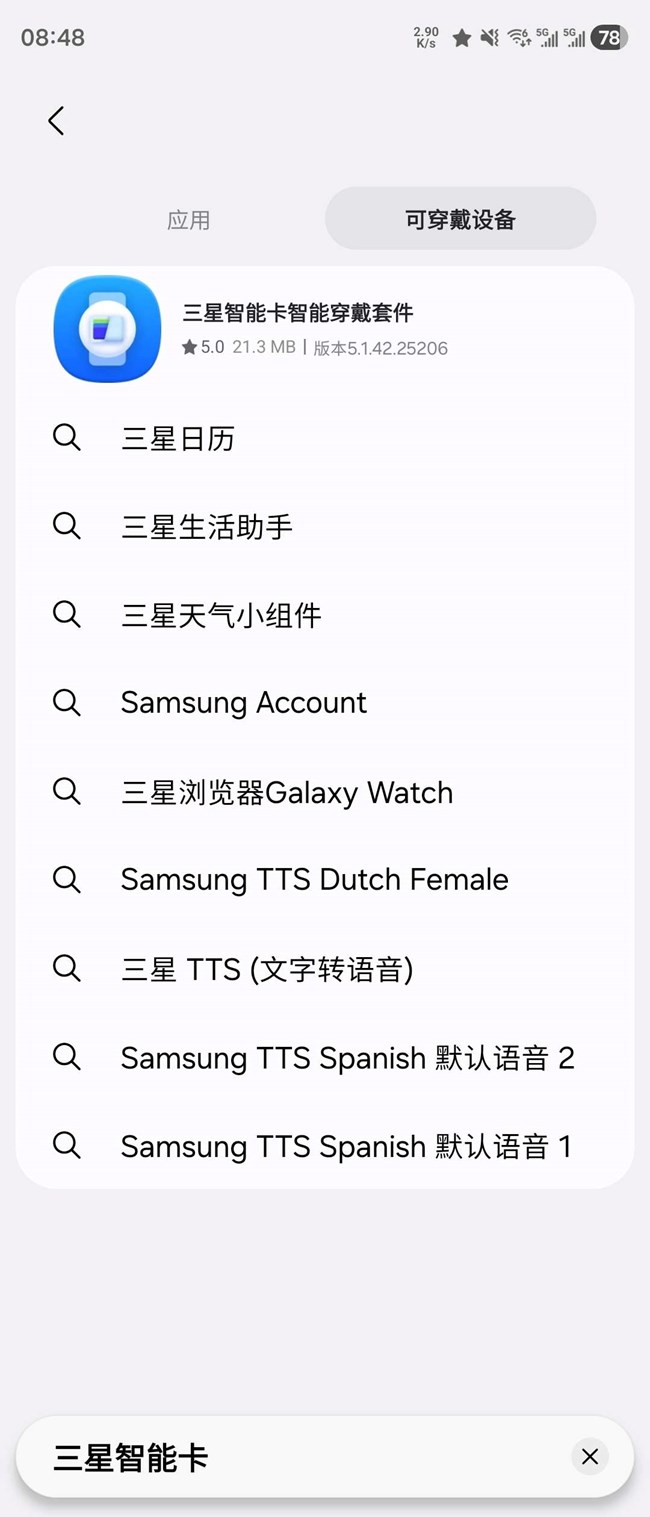Viewport: 650px width, 1517px height.
Task: Tap suggestion 三星天气小组件
Action: click(x=221, y=615)
